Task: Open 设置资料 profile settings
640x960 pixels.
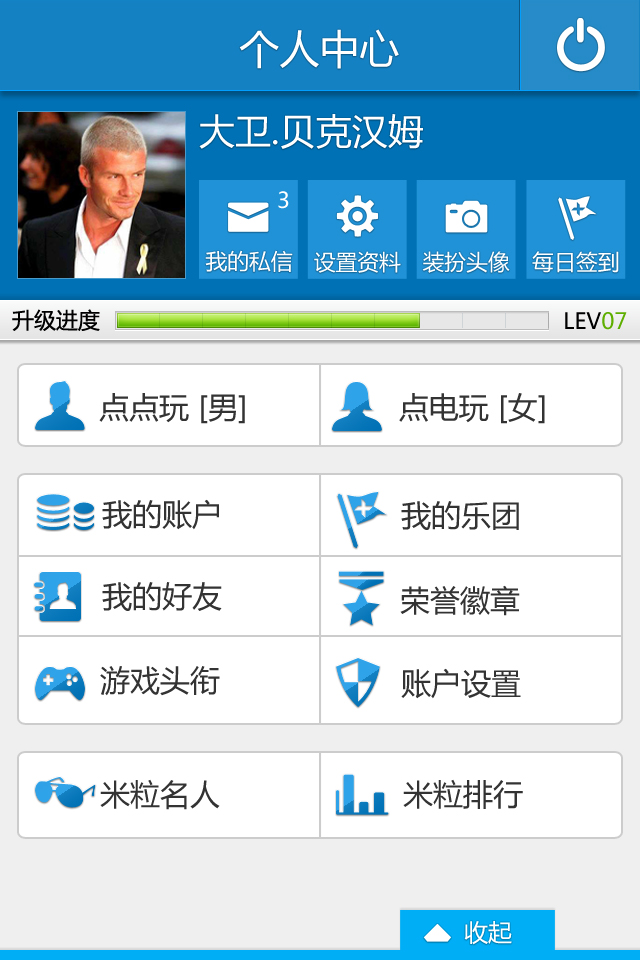Action: (x=357, y=229)
